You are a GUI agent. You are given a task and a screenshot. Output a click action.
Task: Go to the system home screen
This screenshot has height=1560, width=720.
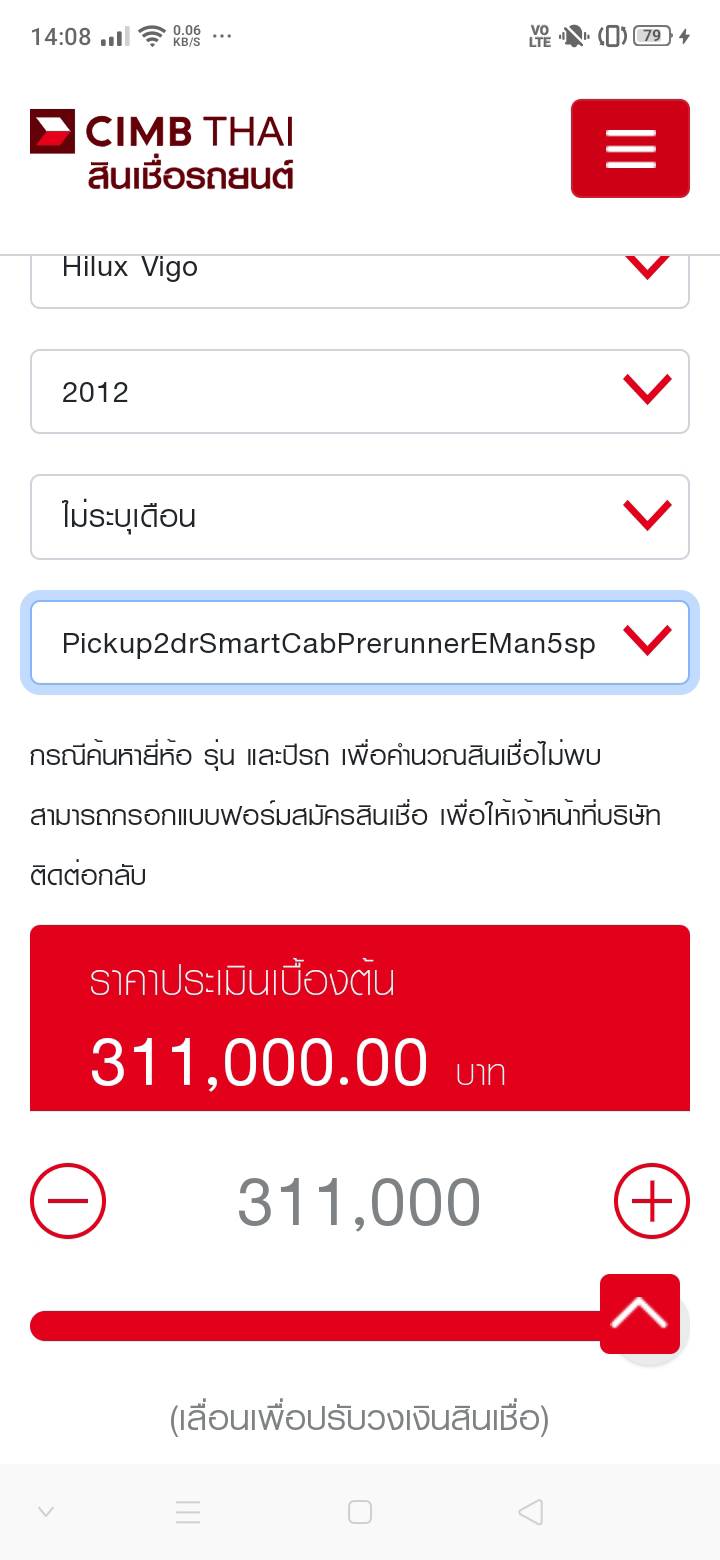[x=360, y=1512]
